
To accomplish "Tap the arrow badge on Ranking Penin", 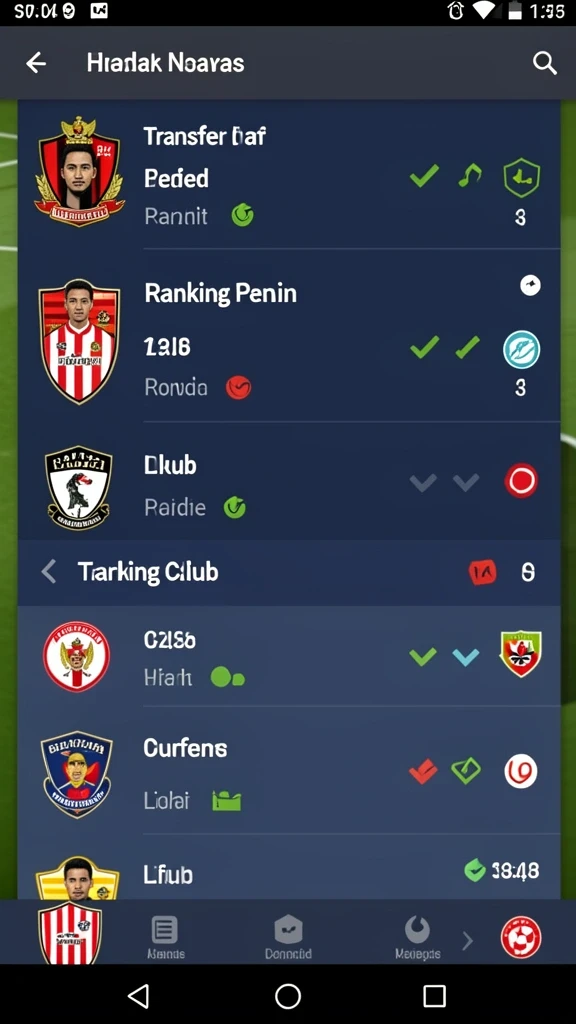I will pyautogui.click(x=530, y=285).
